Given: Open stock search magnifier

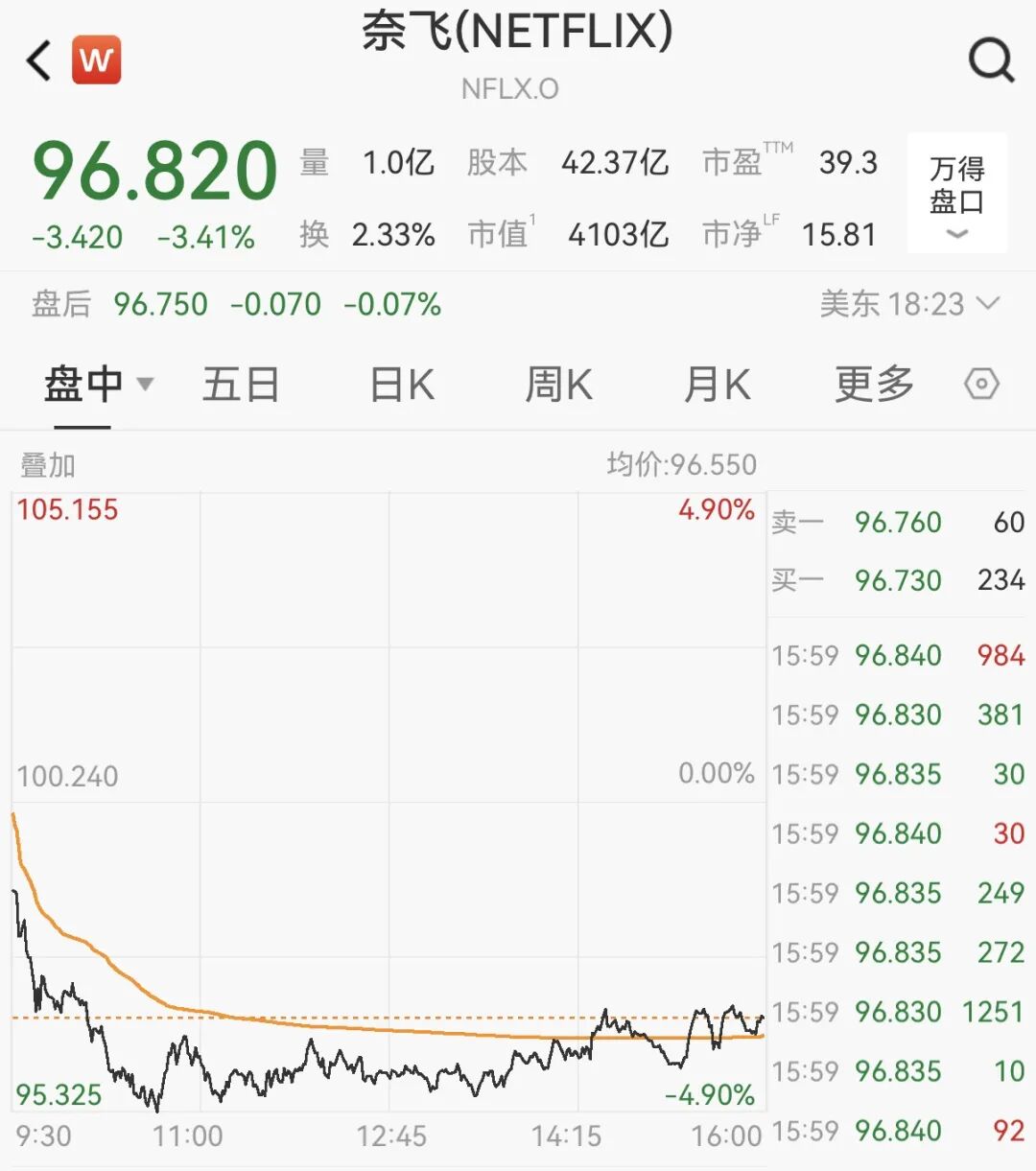Looking at the screenshot, I should pyautogui.click(x=991, y=60).
